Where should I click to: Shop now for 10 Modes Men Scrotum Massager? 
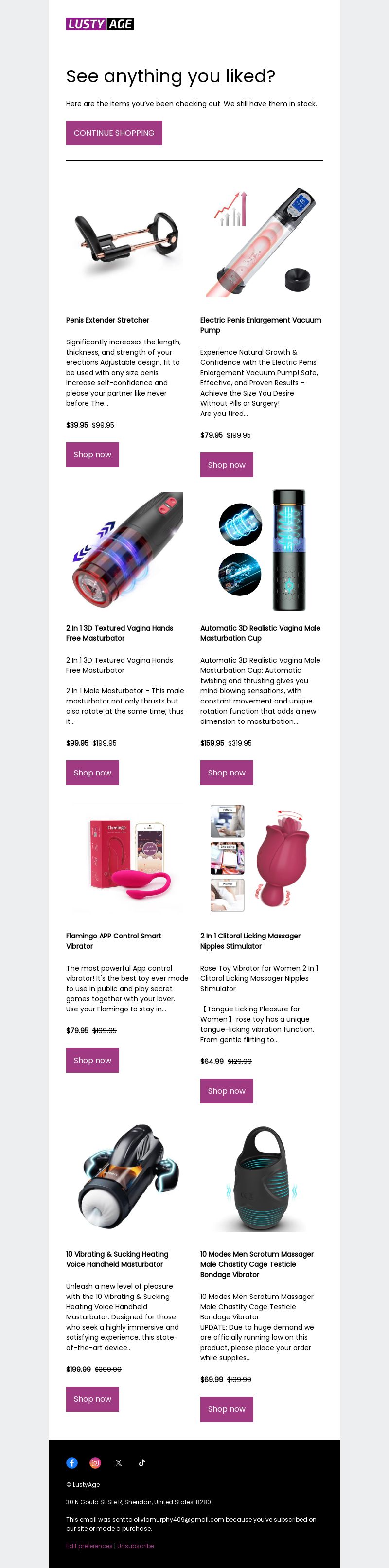click(227, 1408)
